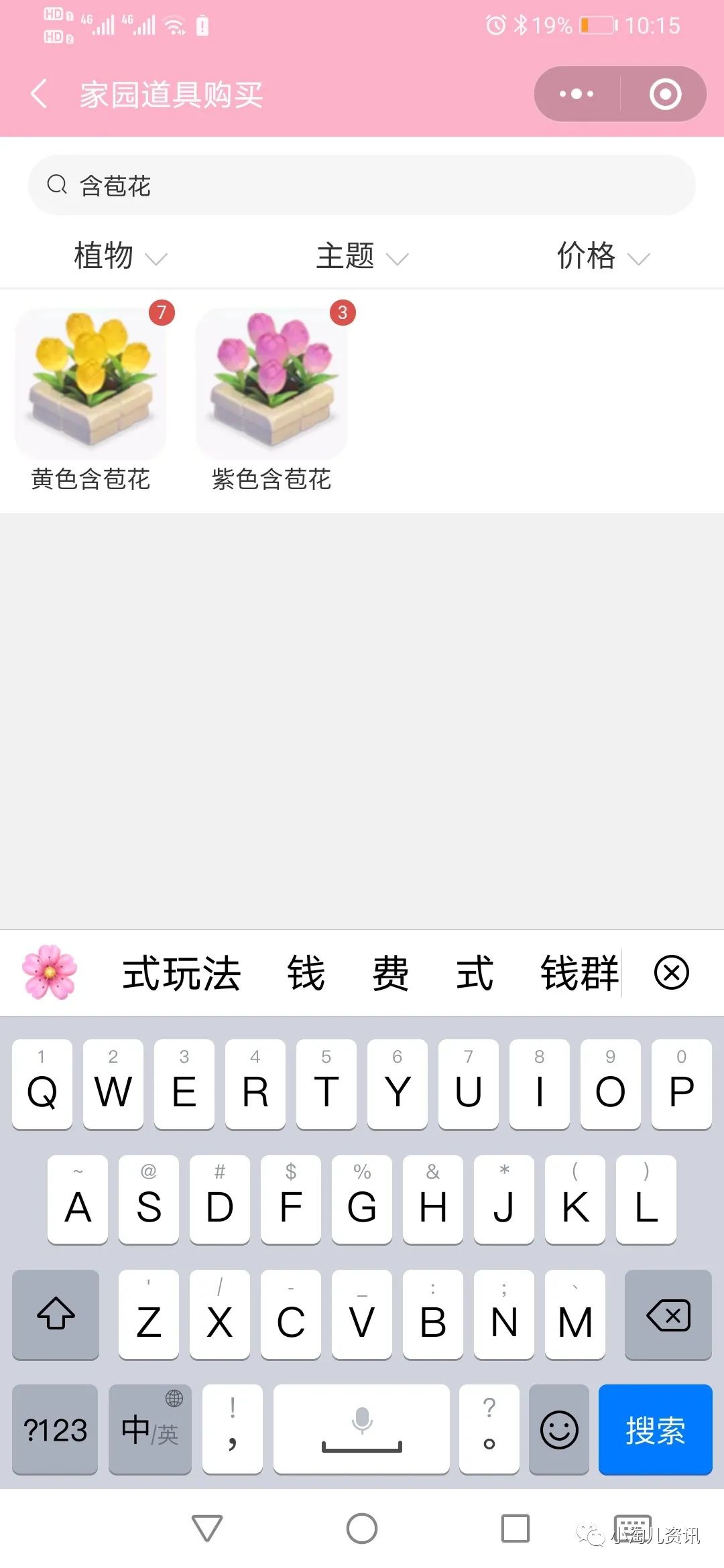Toggle to the ?123 symbol keyboard
Viewport: 724px width, 1568px height.
[54, 1428]
